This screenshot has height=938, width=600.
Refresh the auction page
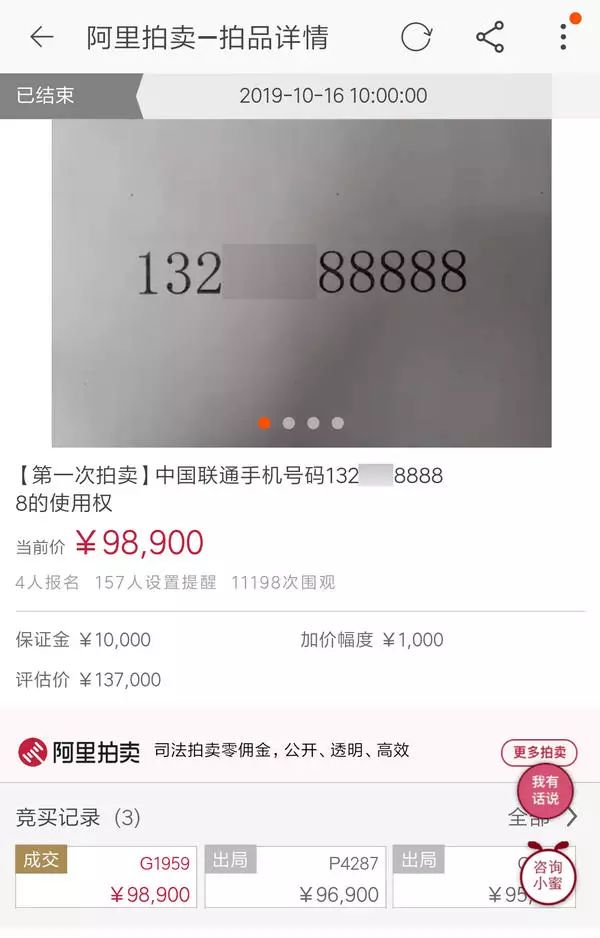[x=416, y=38]
